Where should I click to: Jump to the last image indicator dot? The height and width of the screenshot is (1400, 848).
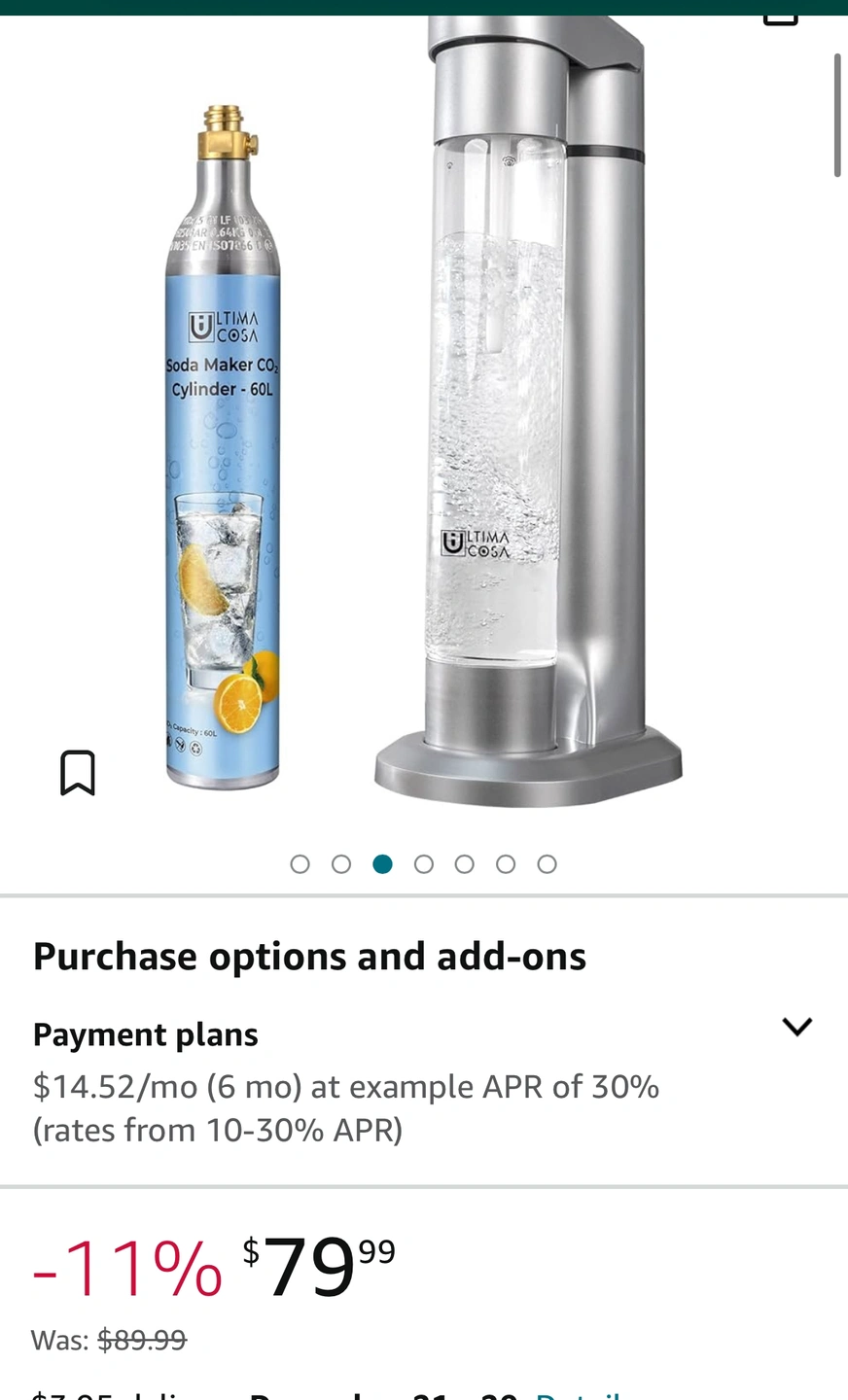(x=547, y=864)
